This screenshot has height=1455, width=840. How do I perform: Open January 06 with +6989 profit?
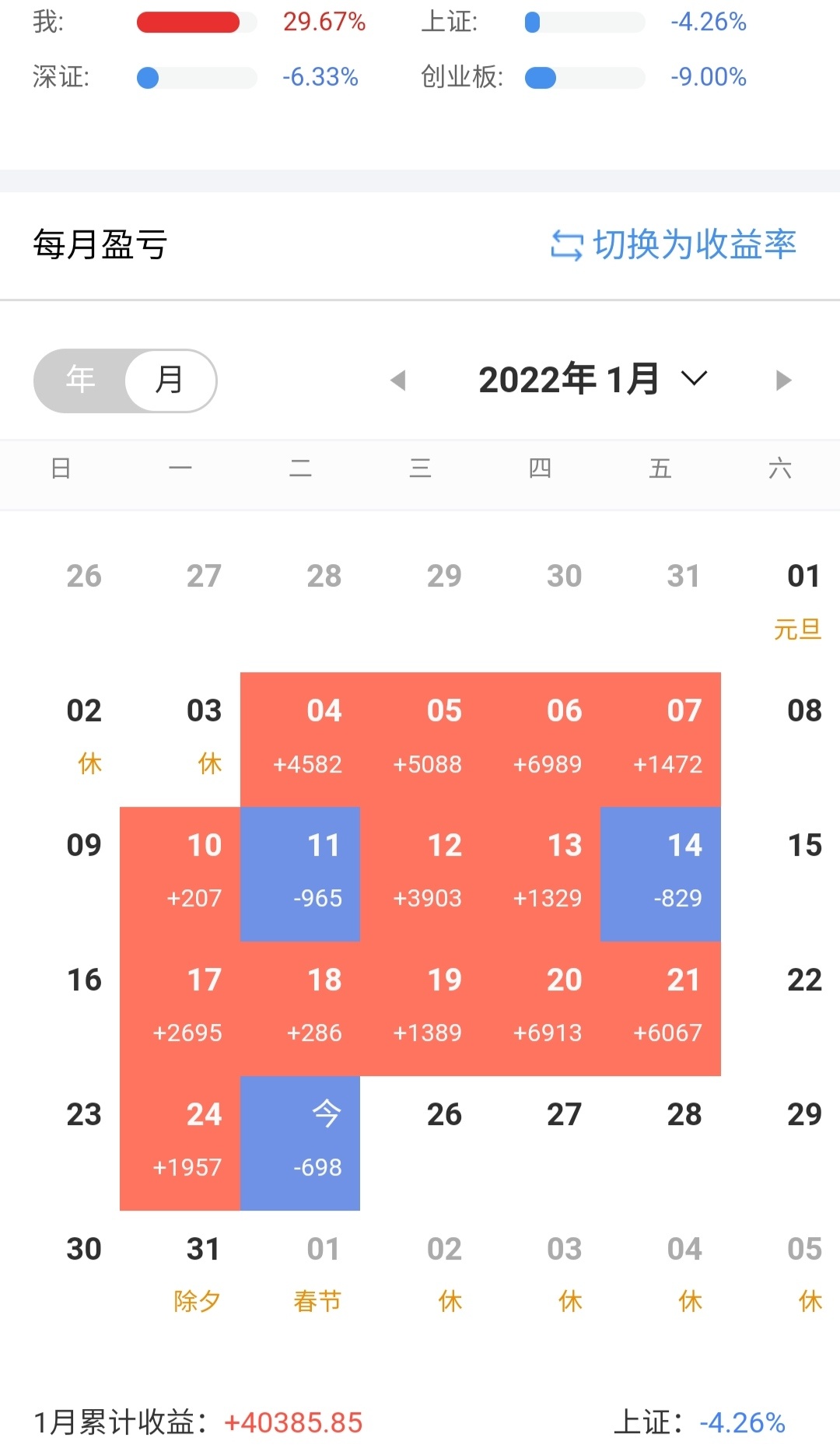coord(541,739)
